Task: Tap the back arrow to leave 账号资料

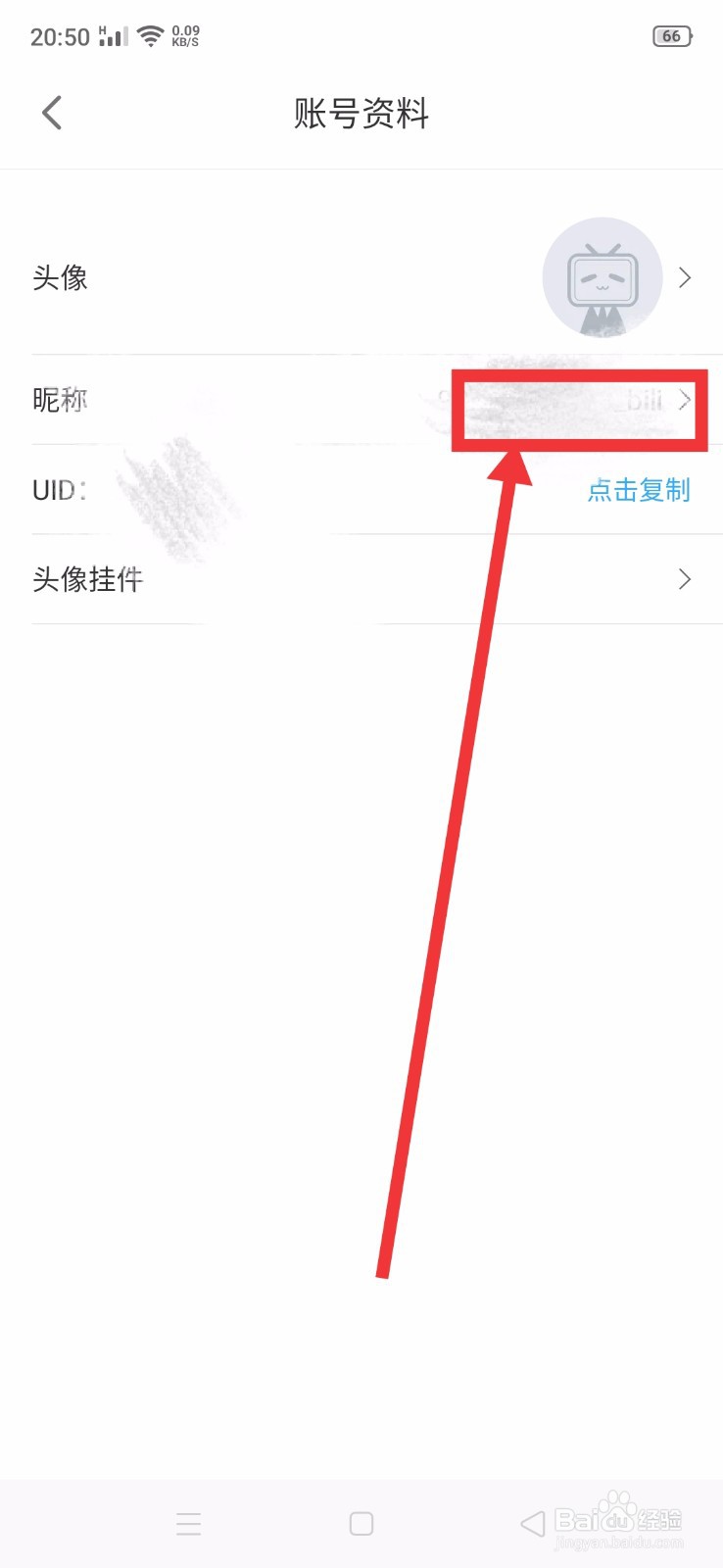Action: click(x=51, y=113)
